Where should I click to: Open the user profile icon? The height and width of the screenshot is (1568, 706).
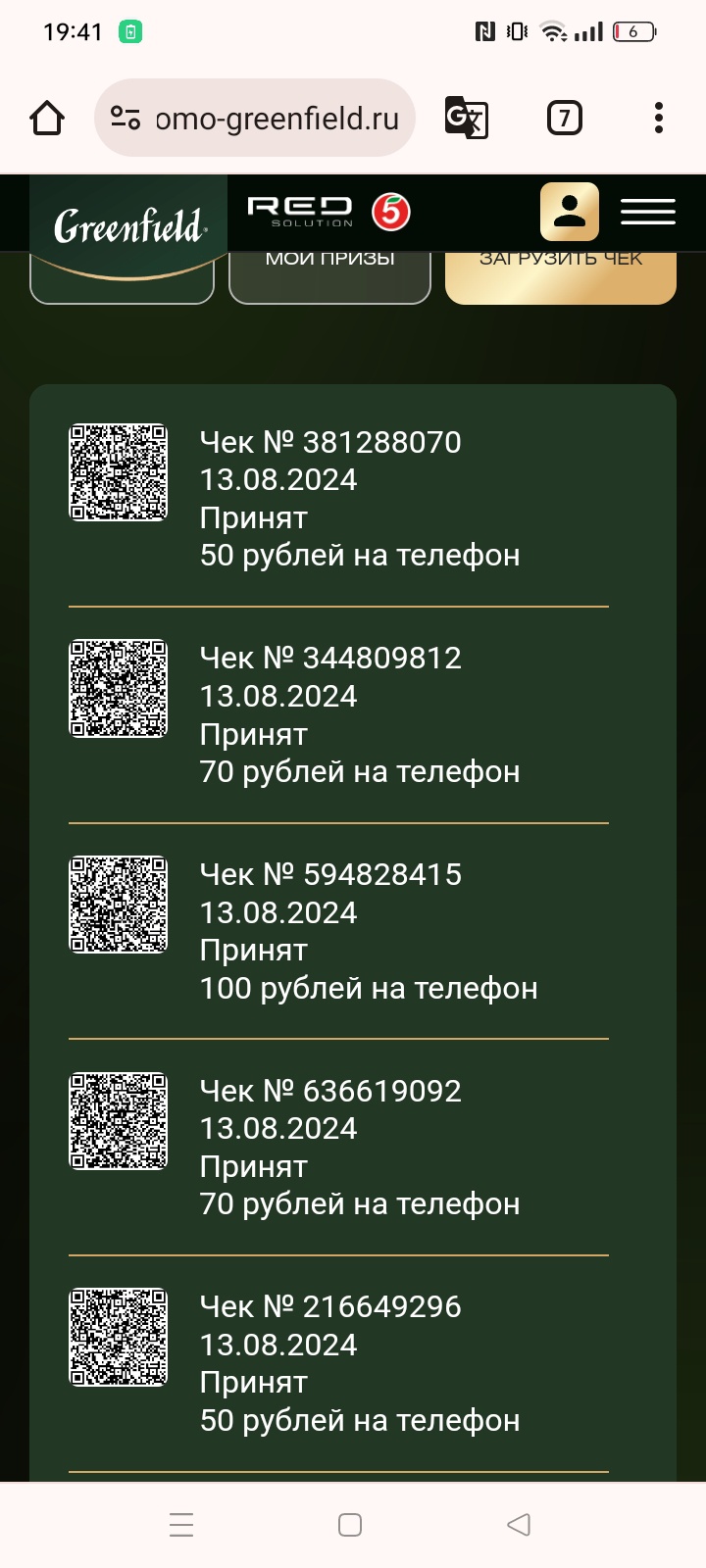tap(569, 212)
